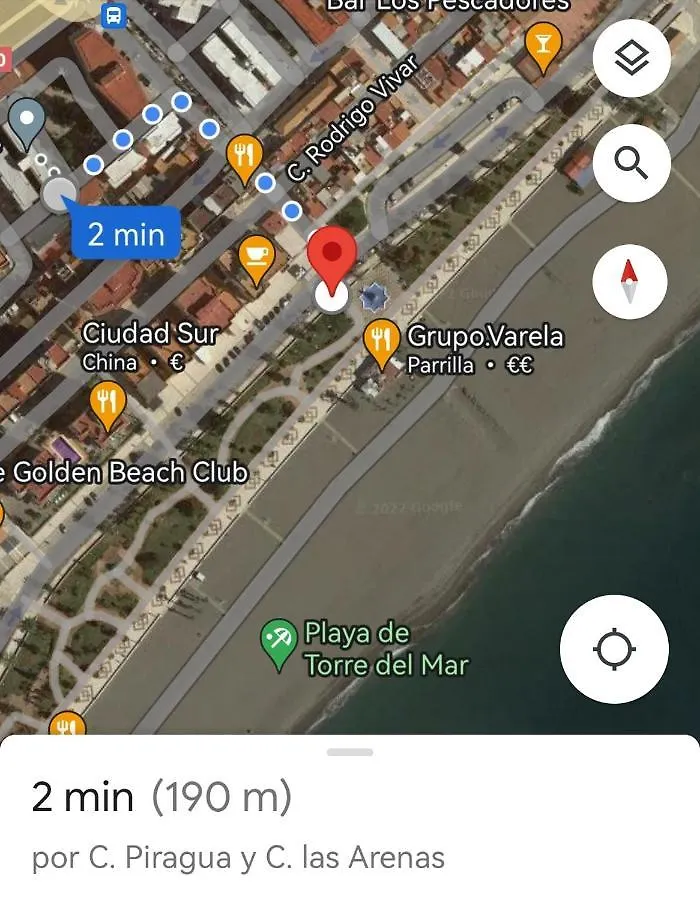Open the cafe marker near the destination
This screenshot has height=900, width=700.
point(257,256)
